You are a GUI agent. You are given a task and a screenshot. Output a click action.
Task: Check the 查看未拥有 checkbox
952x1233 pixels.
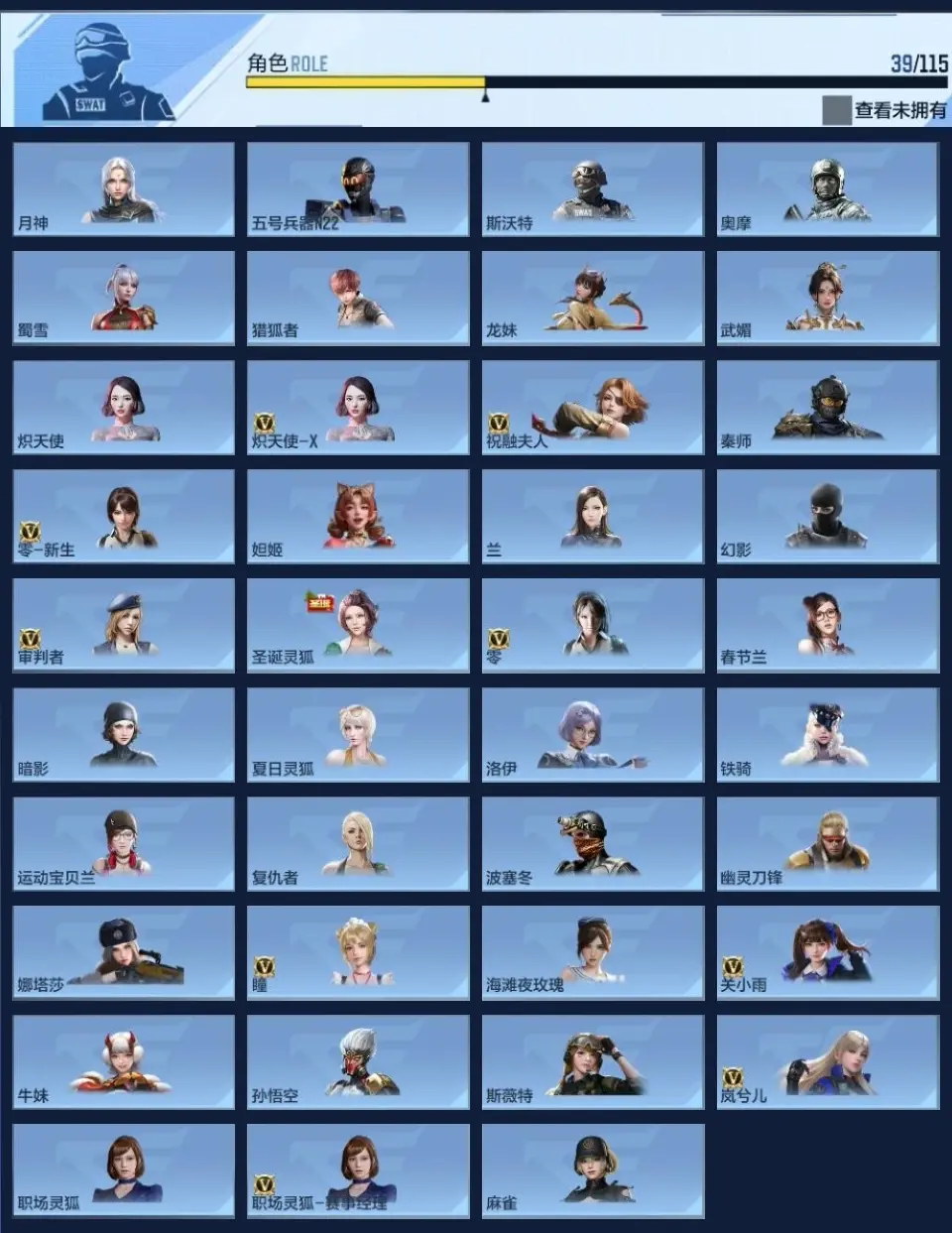[836, 110]
